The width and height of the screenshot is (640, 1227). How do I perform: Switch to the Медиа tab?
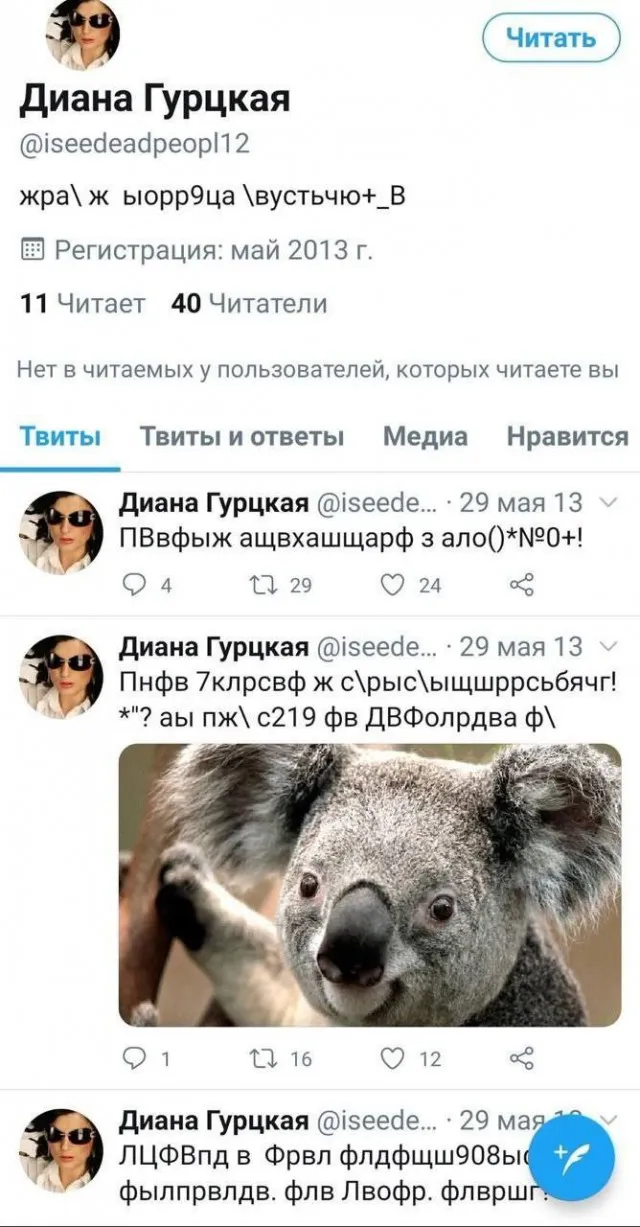pyautogui.click(x=425, y=437)
